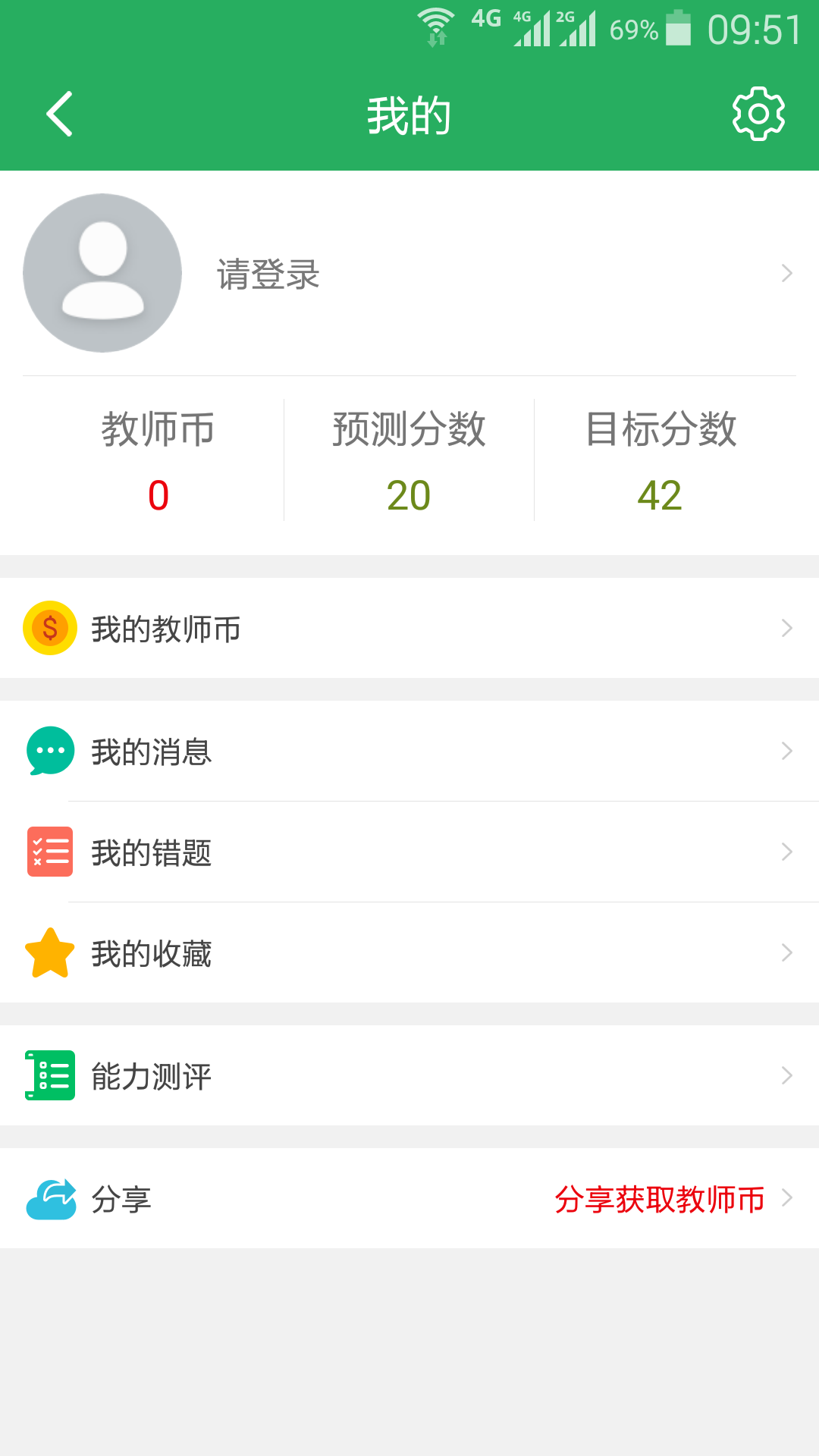Expand the 我的消息 row chevron
The height and width of the screenshot is (1456, 819).
pyautogui.click(x=786, y=751)
